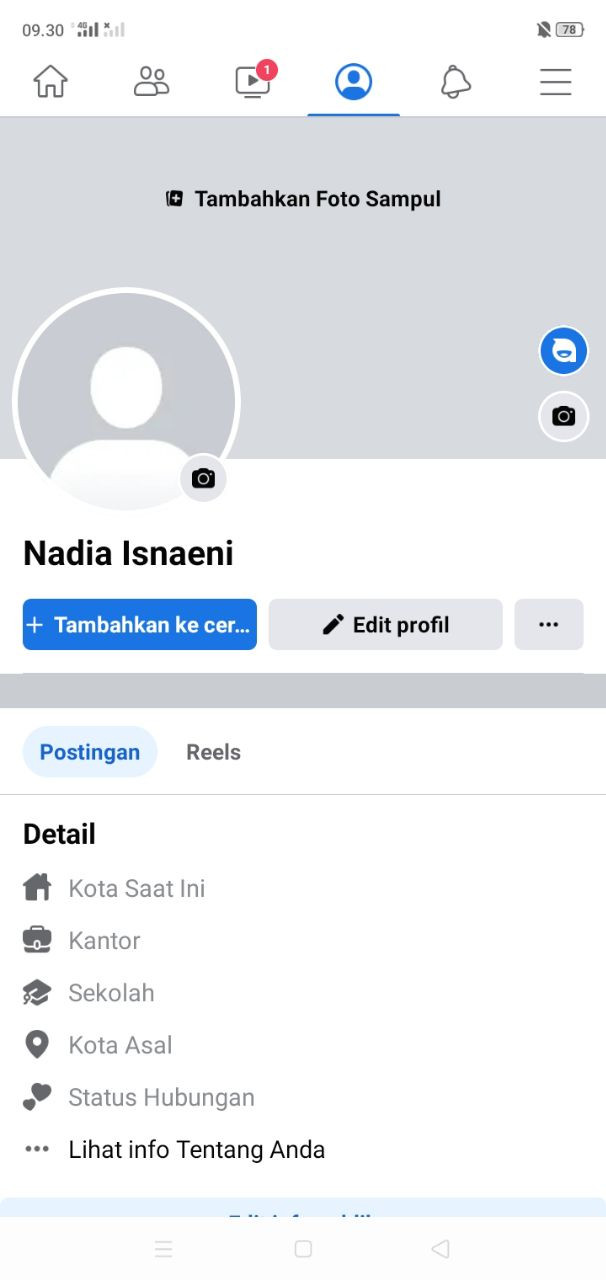Change profile picture via camera badge
Screen dimensions: 606x1280
tap(203, 479)
